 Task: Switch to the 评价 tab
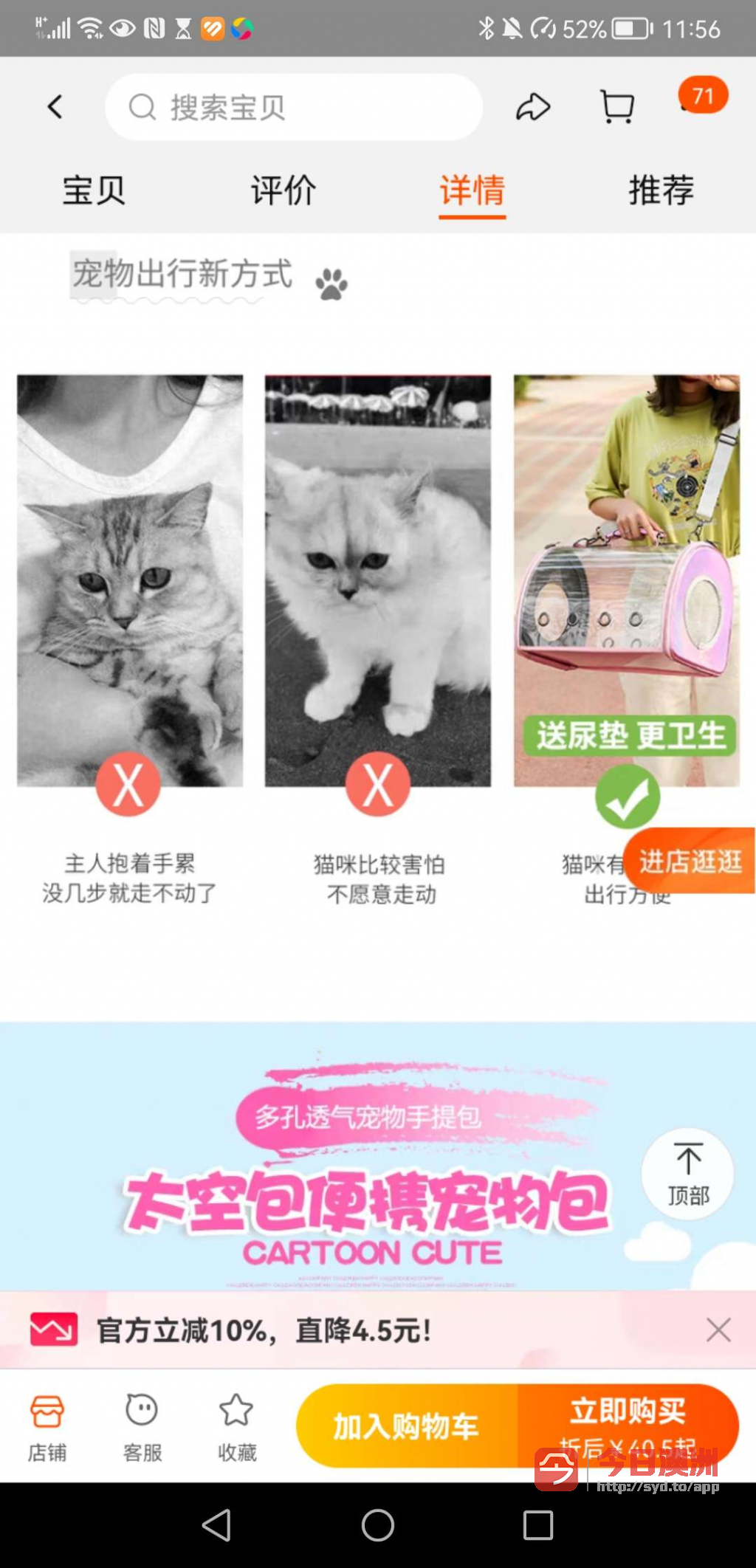tap(283, 190)
